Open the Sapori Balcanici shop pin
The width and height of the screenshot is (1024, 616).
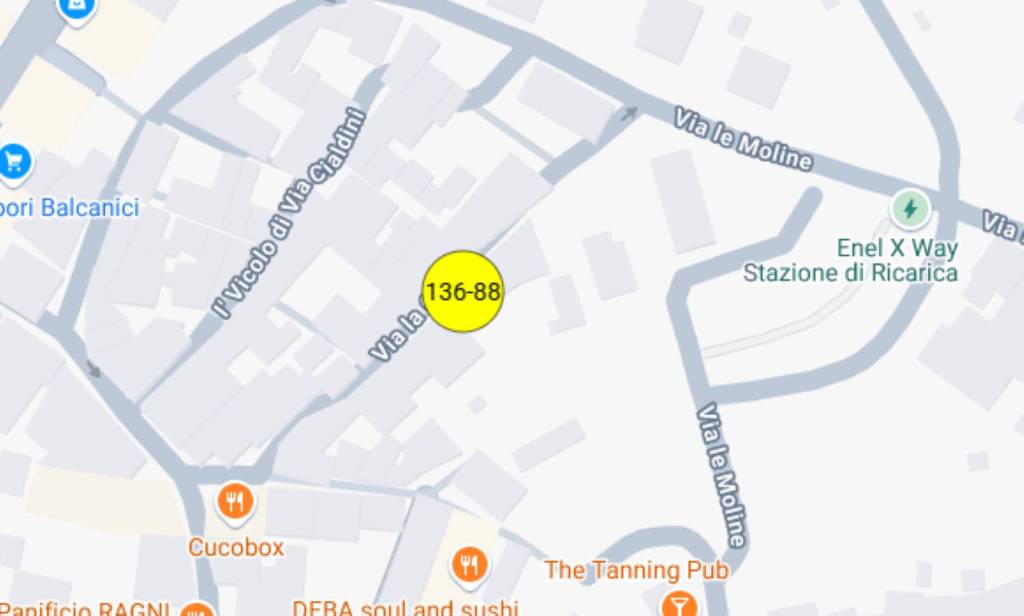tap(14, 161)
